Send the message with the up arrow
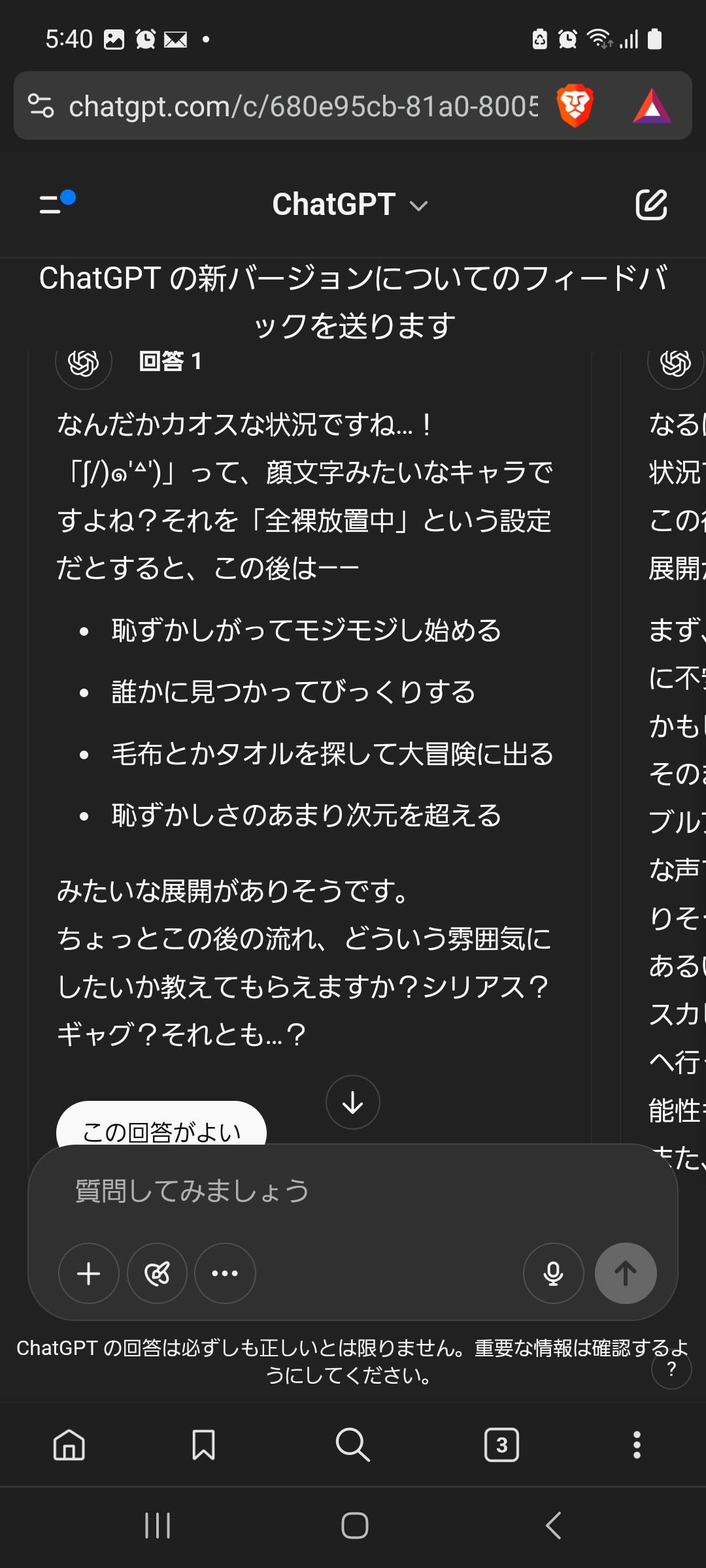The width and height of the screenshot is (706, 1568). [x=626, y=1273]
